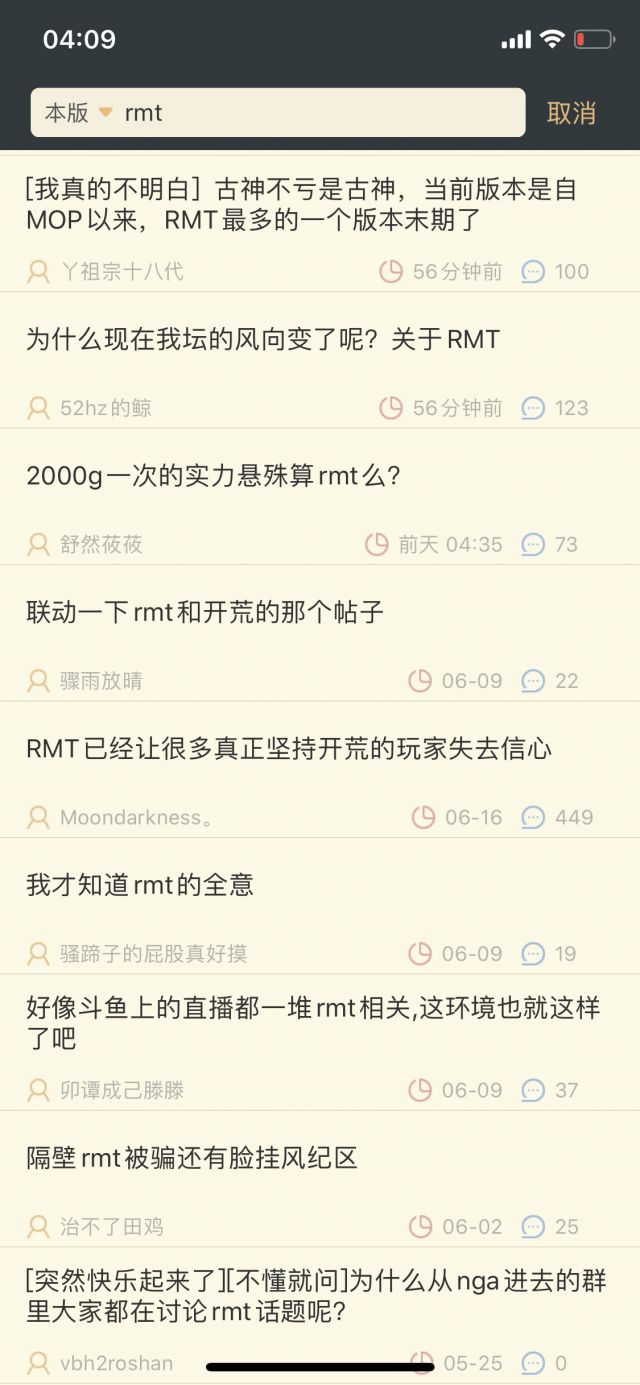Image resolution: width=640 pixels, height=1385 pixels.
Task: Open post 隔壁rmt被骗还有脸挂风纪区
Action: 192,1158
